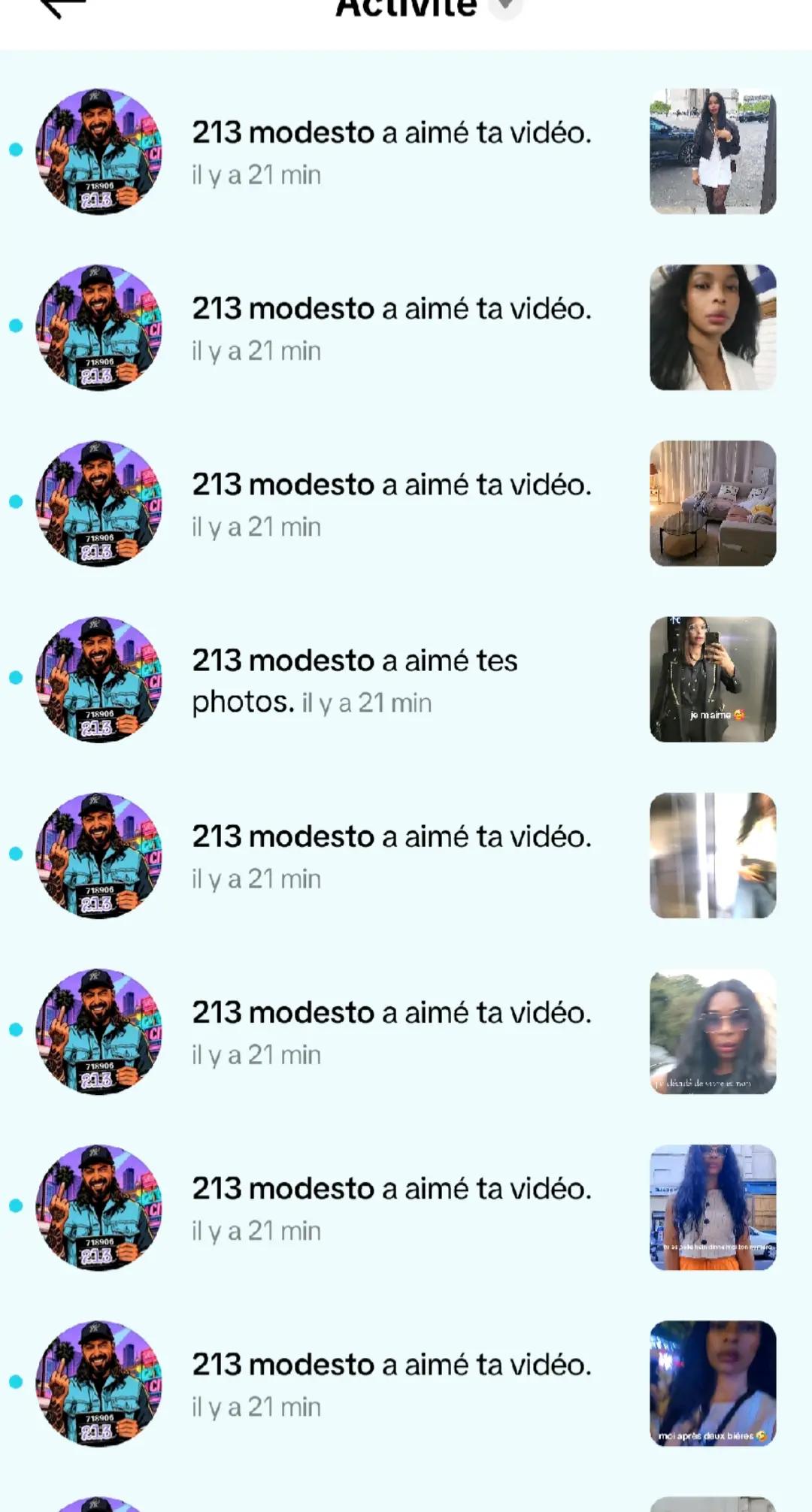
Task: Open the blurry video thumbnail with white top and jeans
Action: tap(712, 855)
